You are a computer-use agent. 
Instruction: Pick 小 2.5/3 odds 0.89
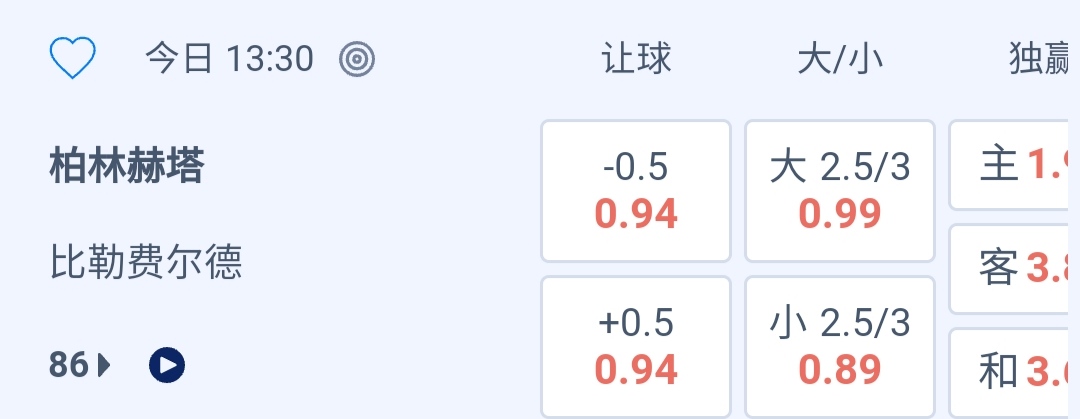[x=840, y=346]
